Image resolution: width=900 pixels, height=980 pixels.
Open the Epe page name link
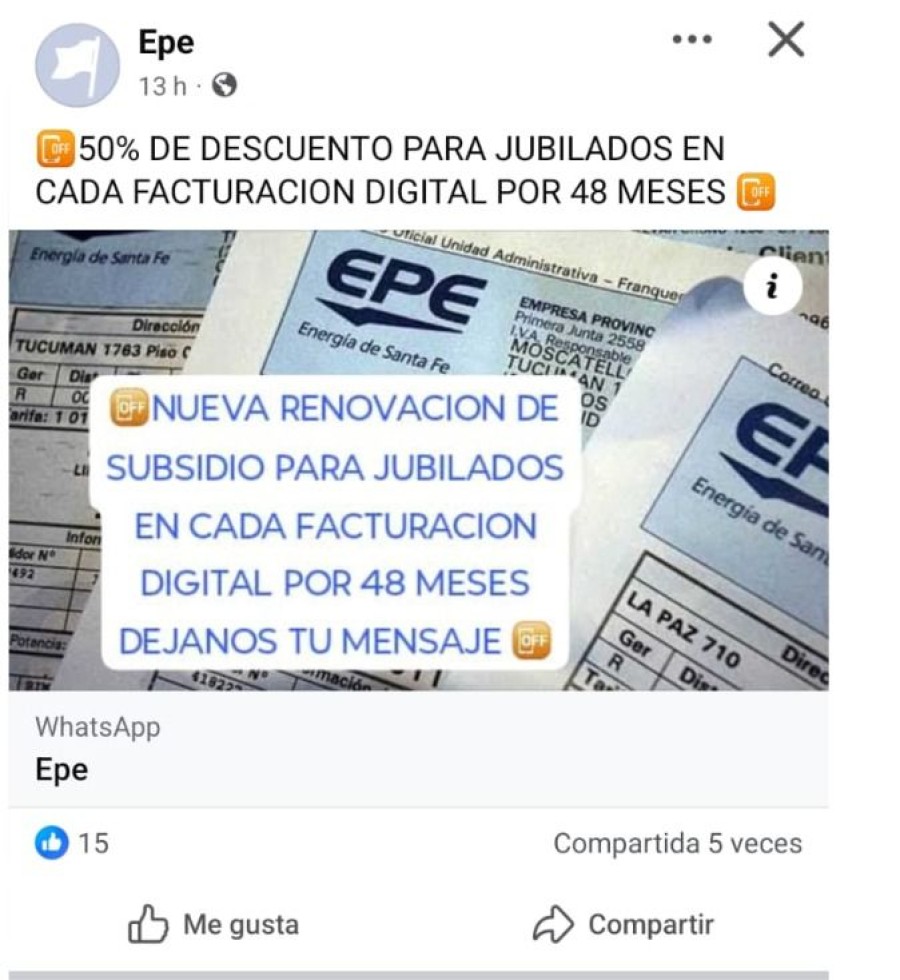click(x=165, y=42)
